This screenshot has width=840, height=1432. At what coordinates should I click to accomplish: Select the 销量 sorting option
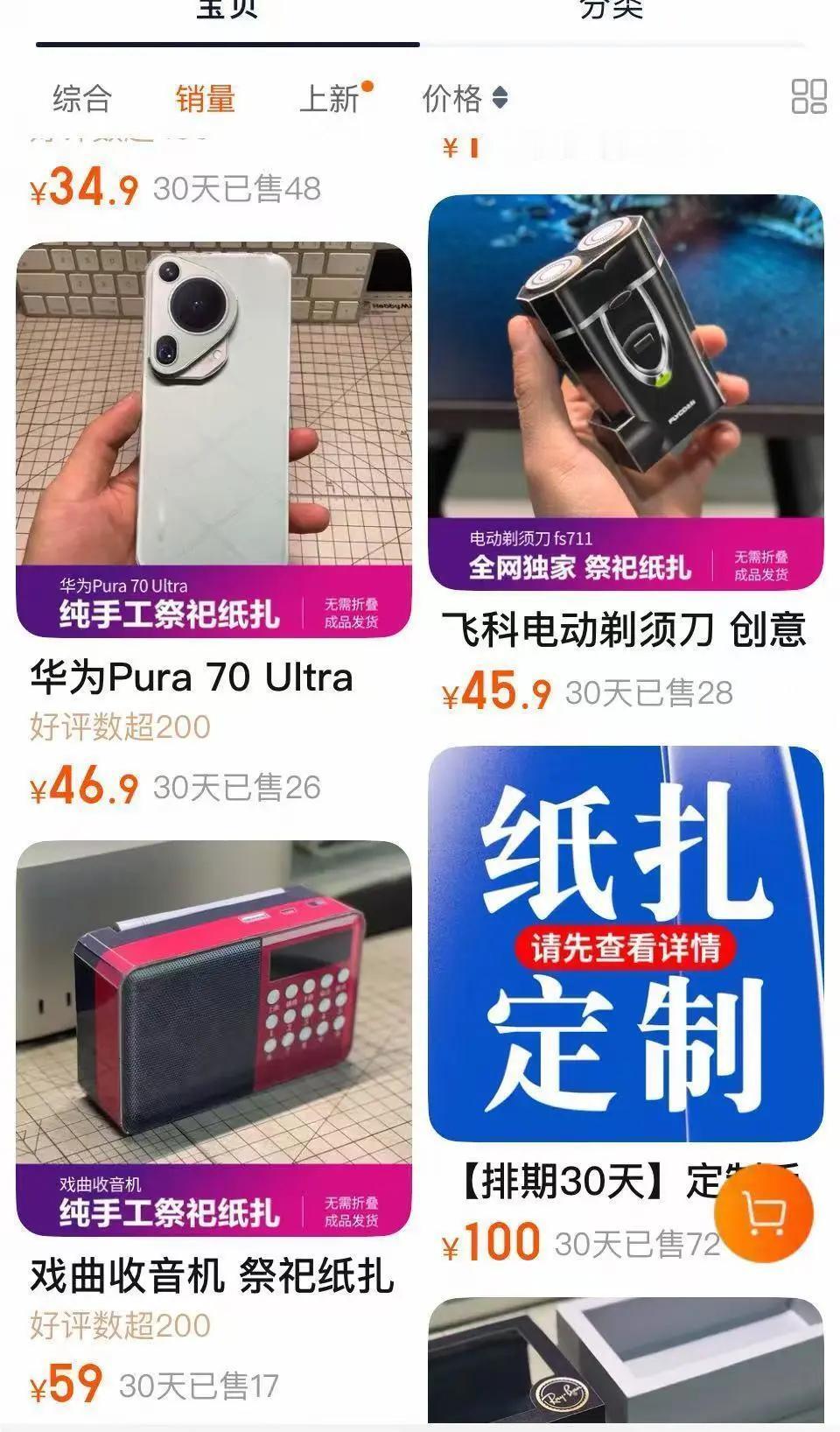pyautogui.click(x=203, y=100)
